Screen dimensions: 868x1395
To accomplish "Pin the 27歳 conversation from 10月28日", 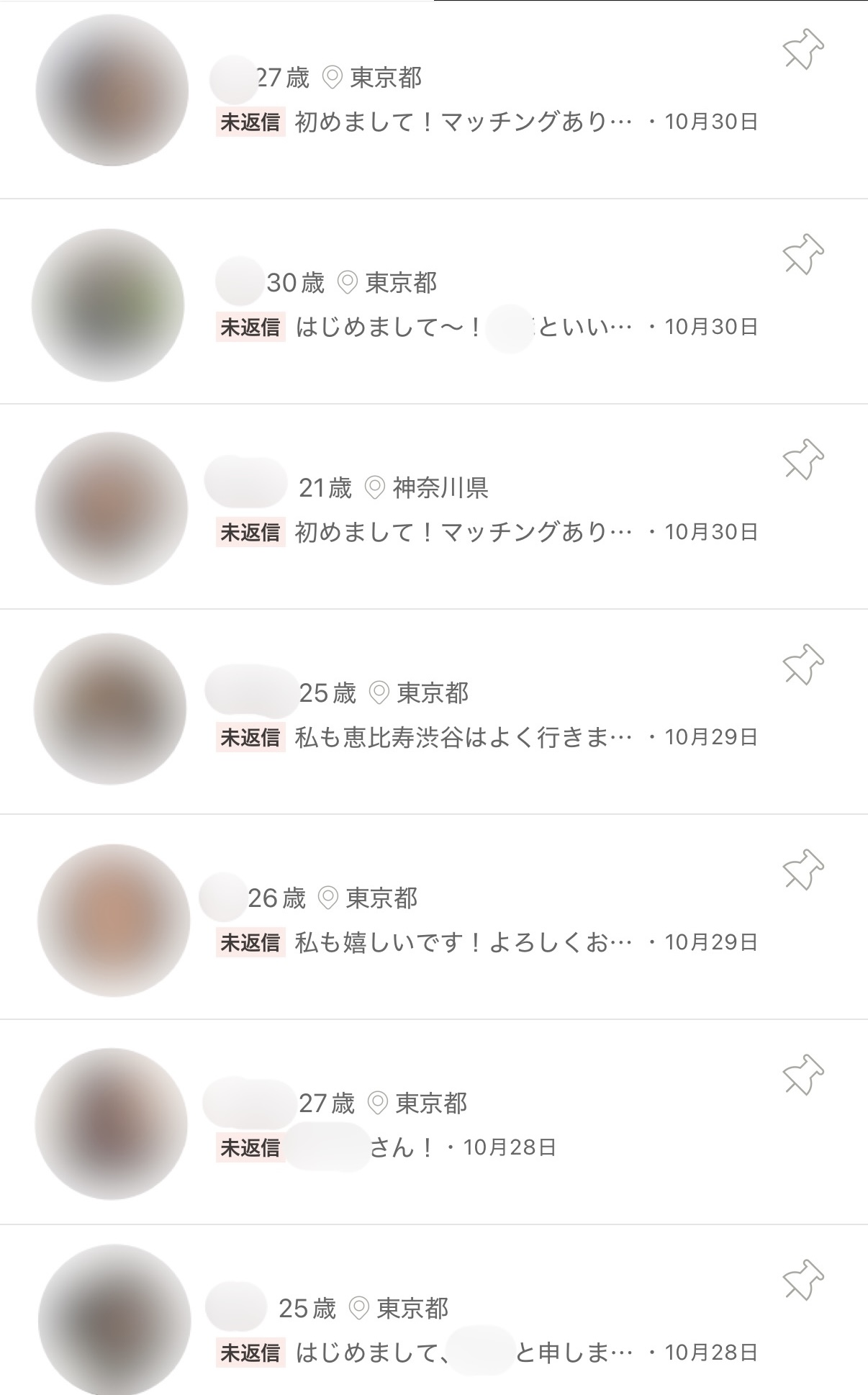I will [803, 1075].
